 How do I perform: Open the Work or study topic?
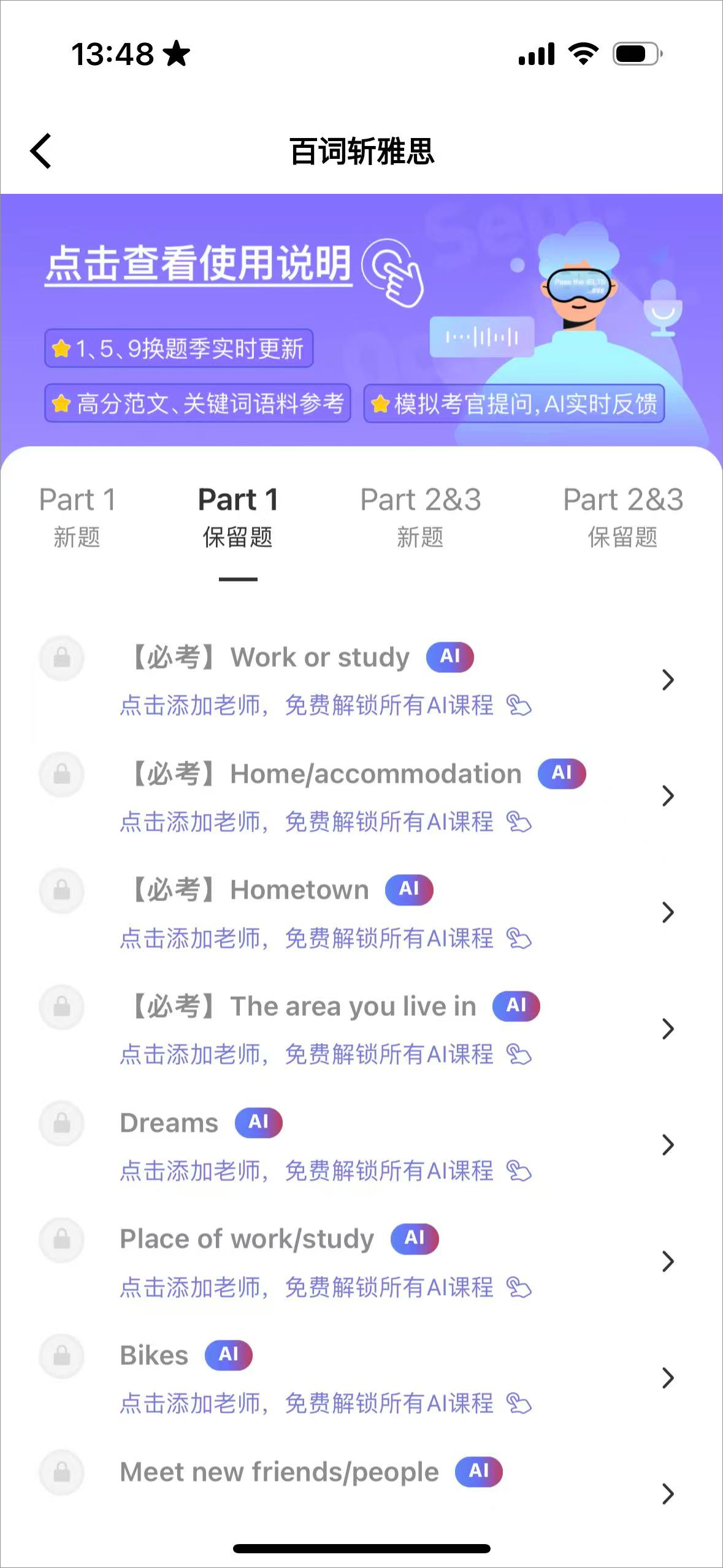(319, 658)
